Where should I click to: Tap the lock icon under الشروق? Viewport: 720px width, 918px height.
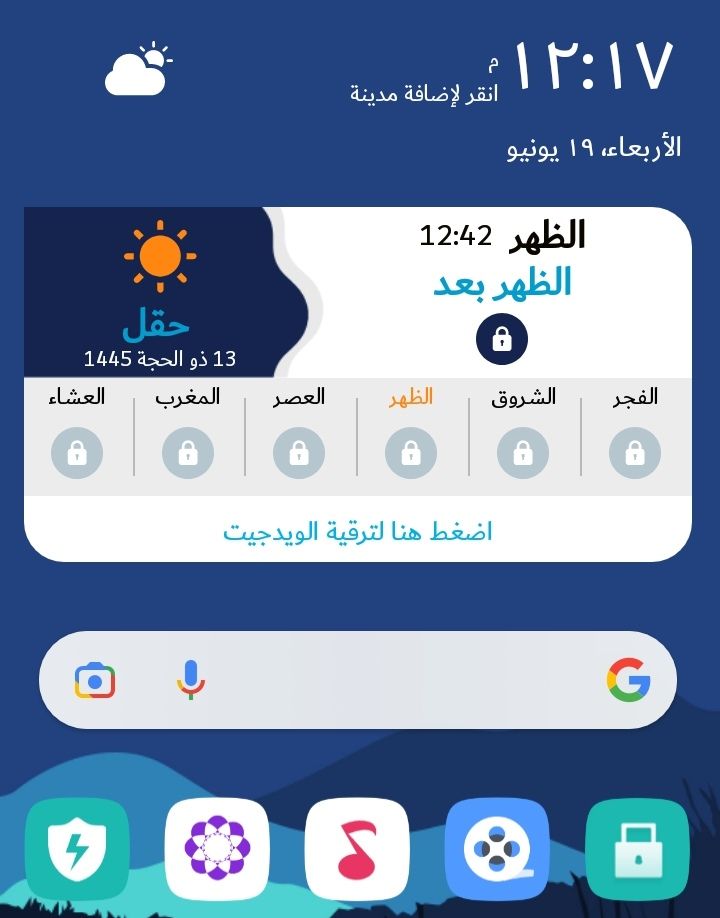pos(523,453)
